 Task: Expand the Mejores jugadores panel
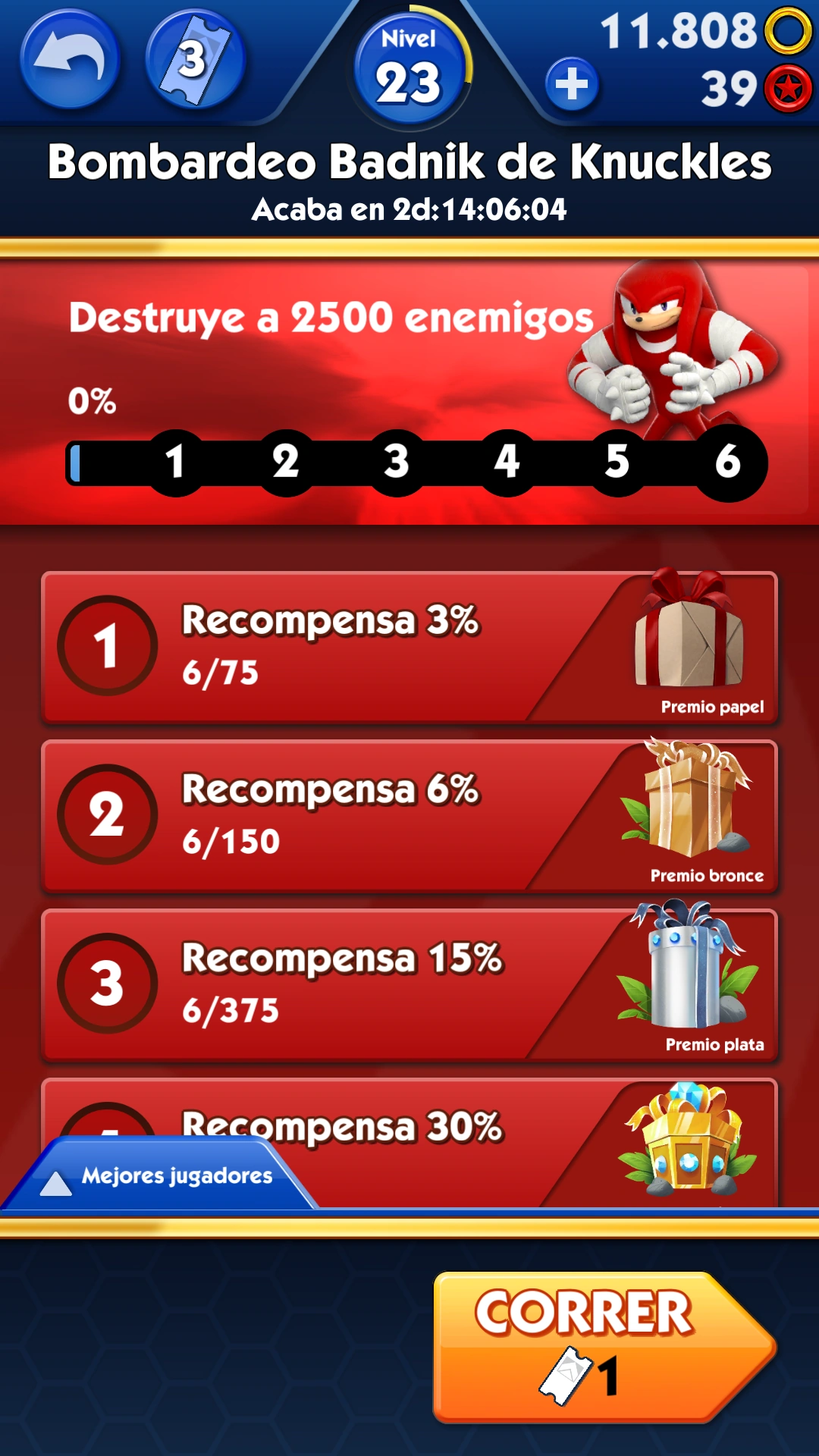159,1174
